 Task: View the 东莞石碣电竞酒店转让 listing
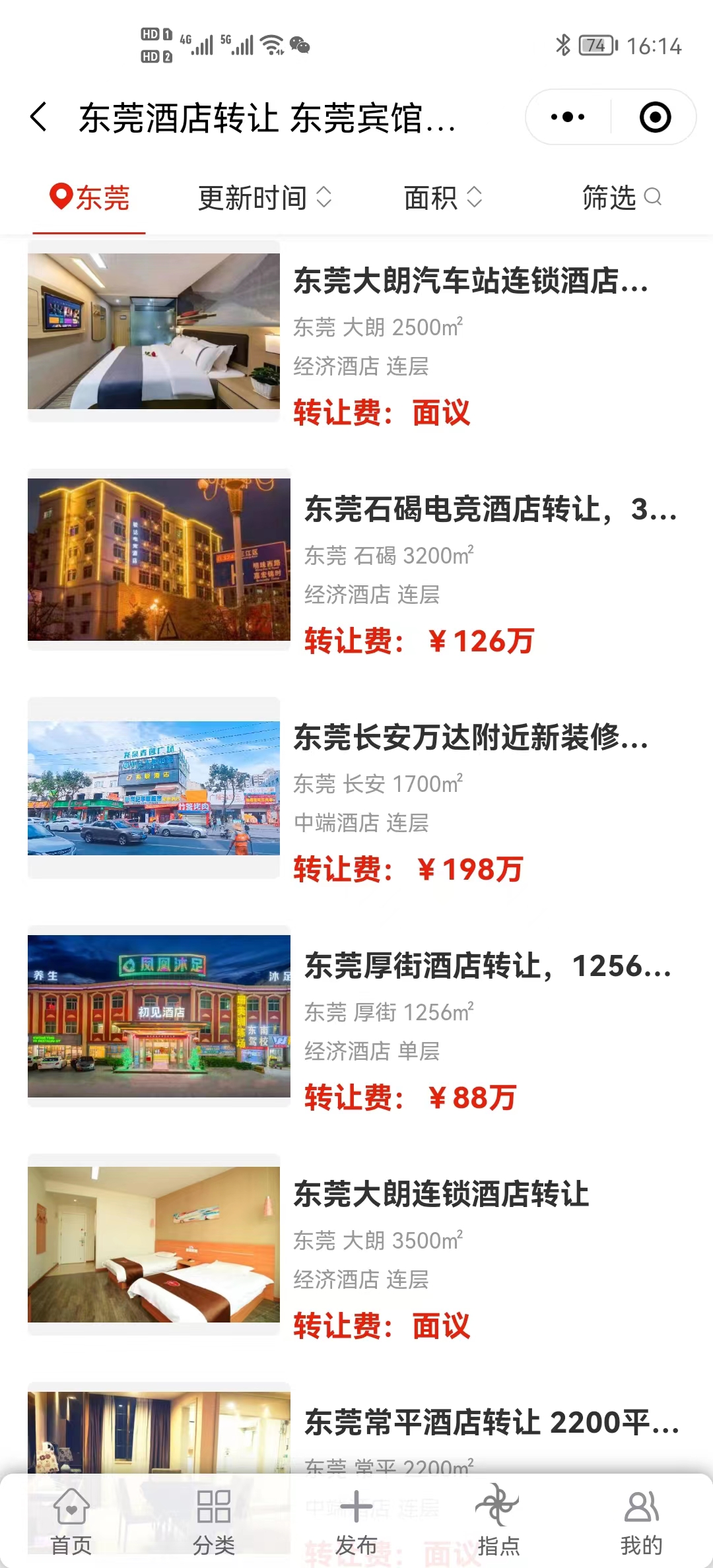[490, 509]
